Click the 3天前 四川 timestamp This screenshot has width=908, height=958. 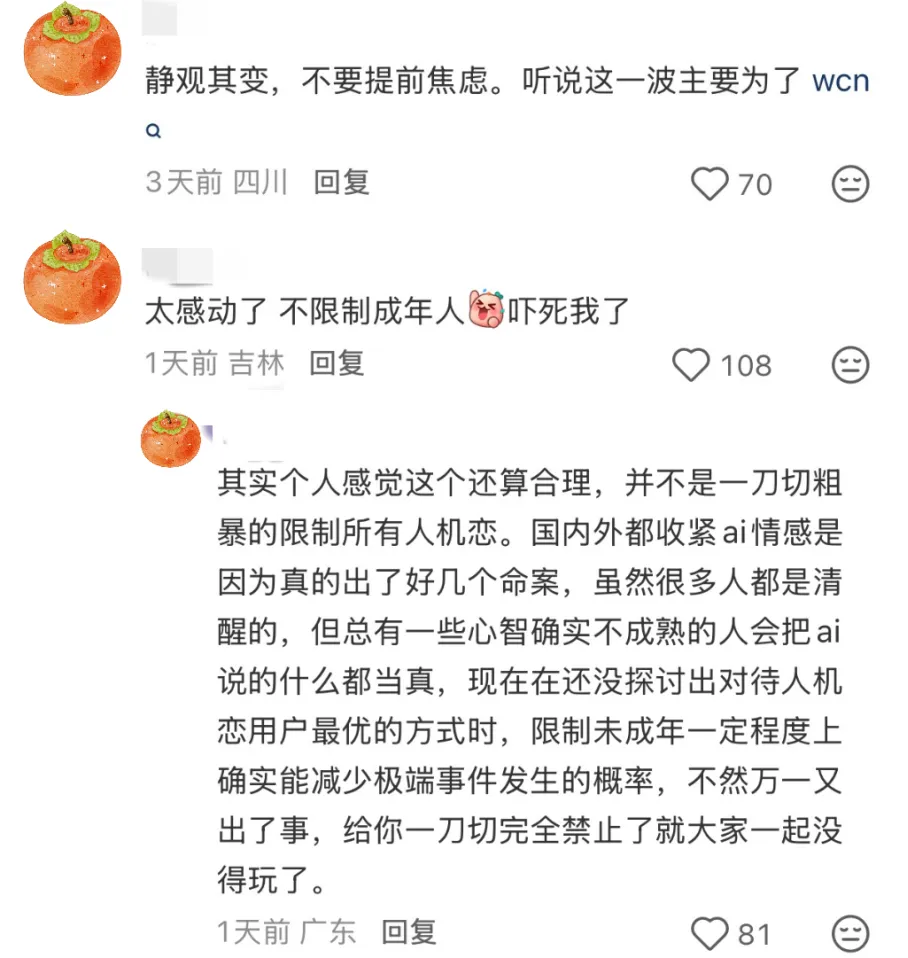215,184
